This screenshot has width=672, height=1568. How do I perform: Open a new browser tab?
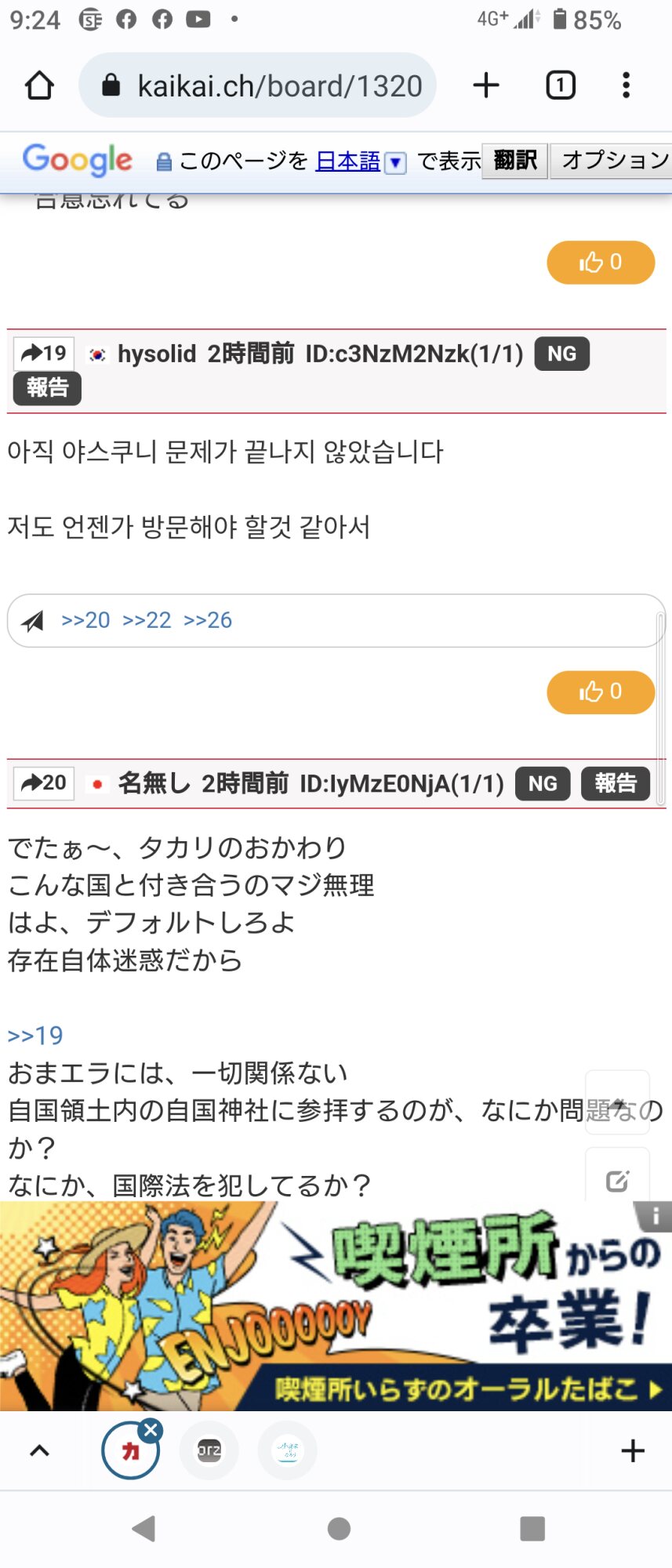[x=486, y=85]
